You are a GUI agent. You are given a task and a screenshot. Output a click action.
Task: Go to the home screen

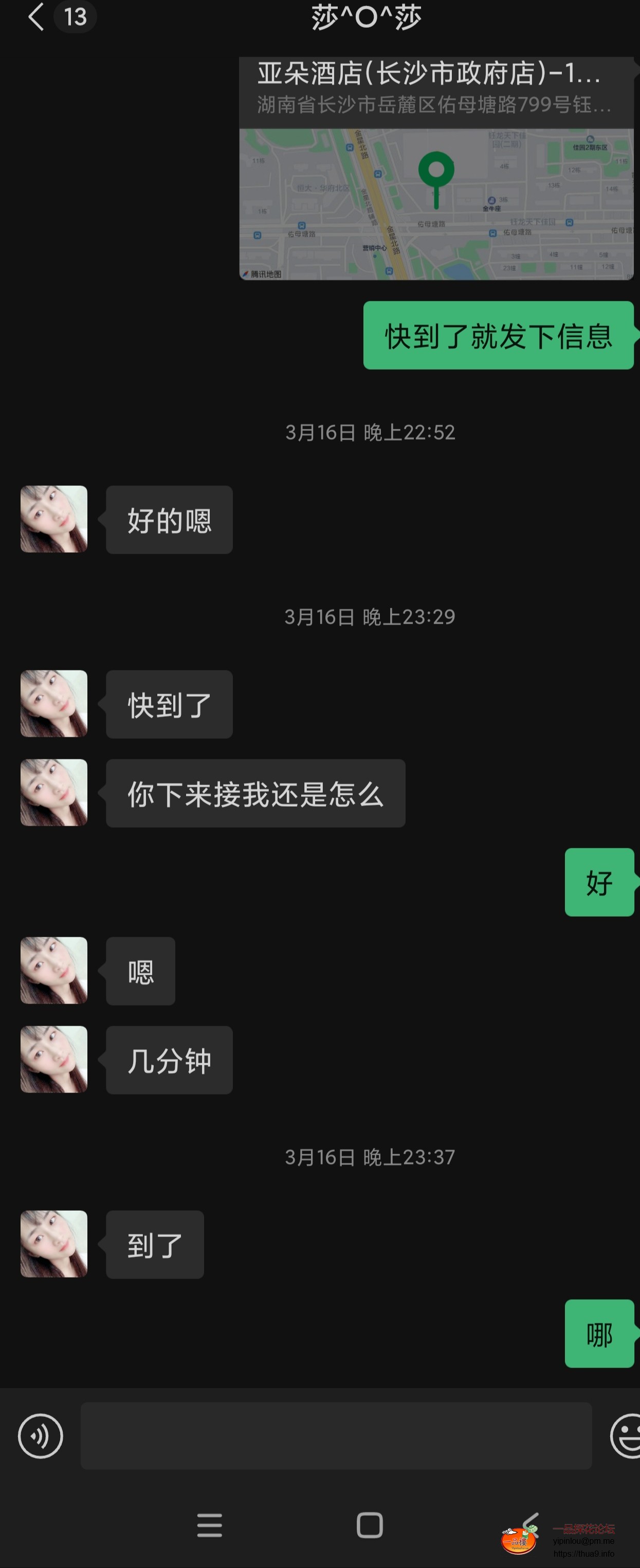coord(369,1525)
